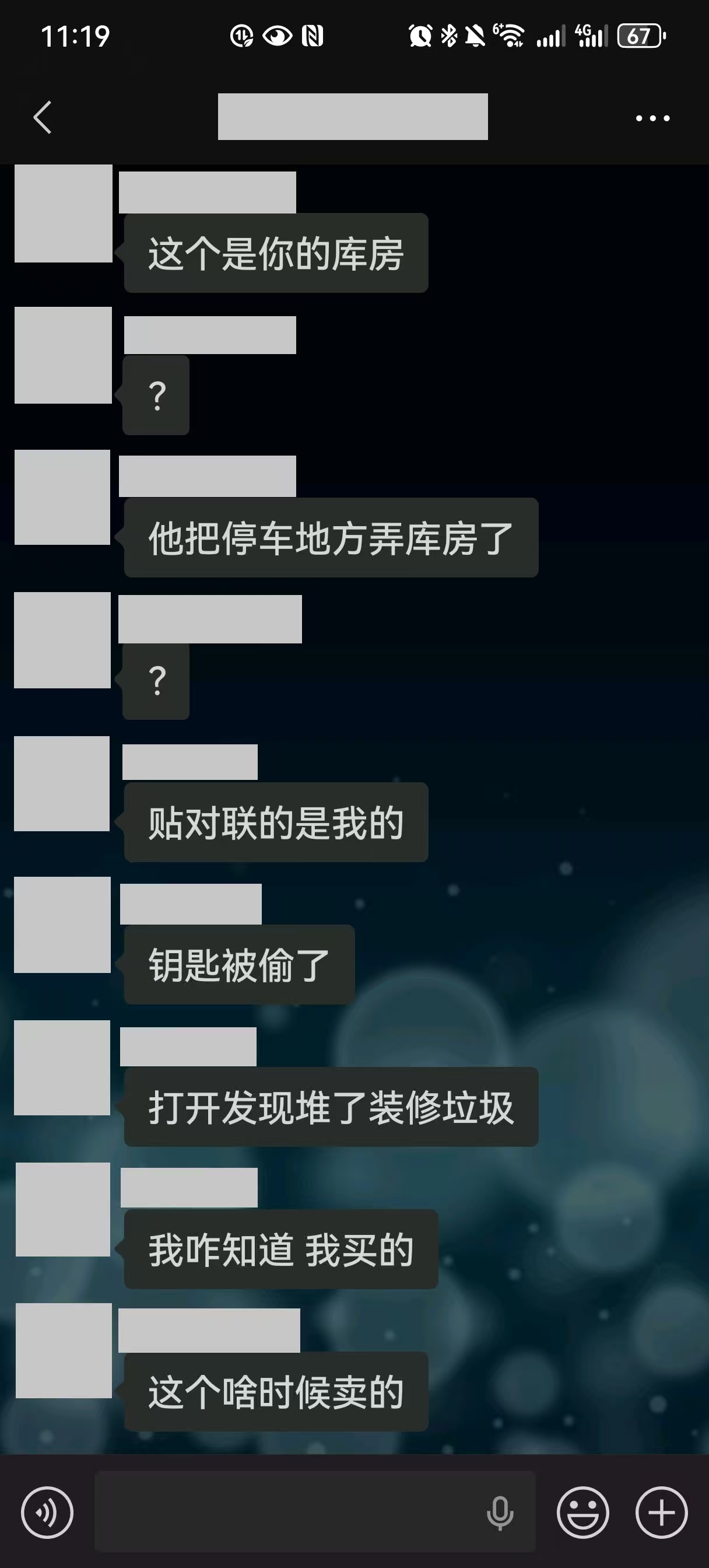
Task: Open avatar beside '这个是你的库房' message
Action: click(x=64, y=213)
